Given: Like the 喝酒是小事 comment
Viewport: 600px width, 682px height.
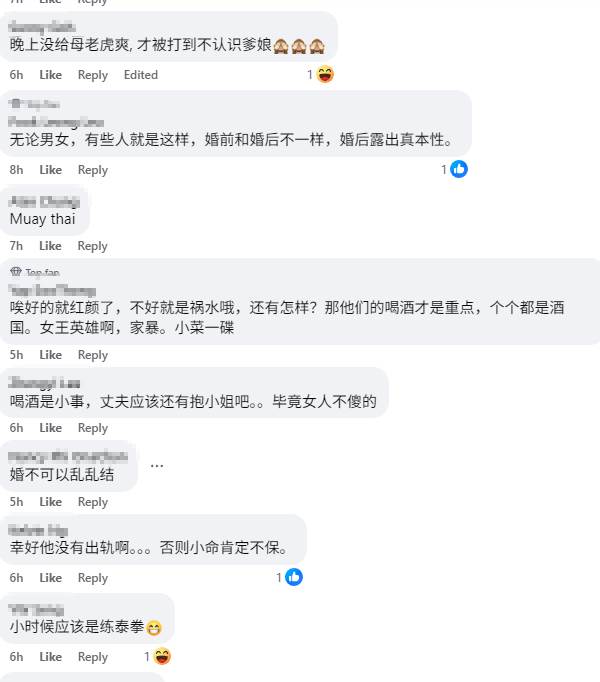Looking at the screenshot, I should pyautogui.click(x=50, y=428).
